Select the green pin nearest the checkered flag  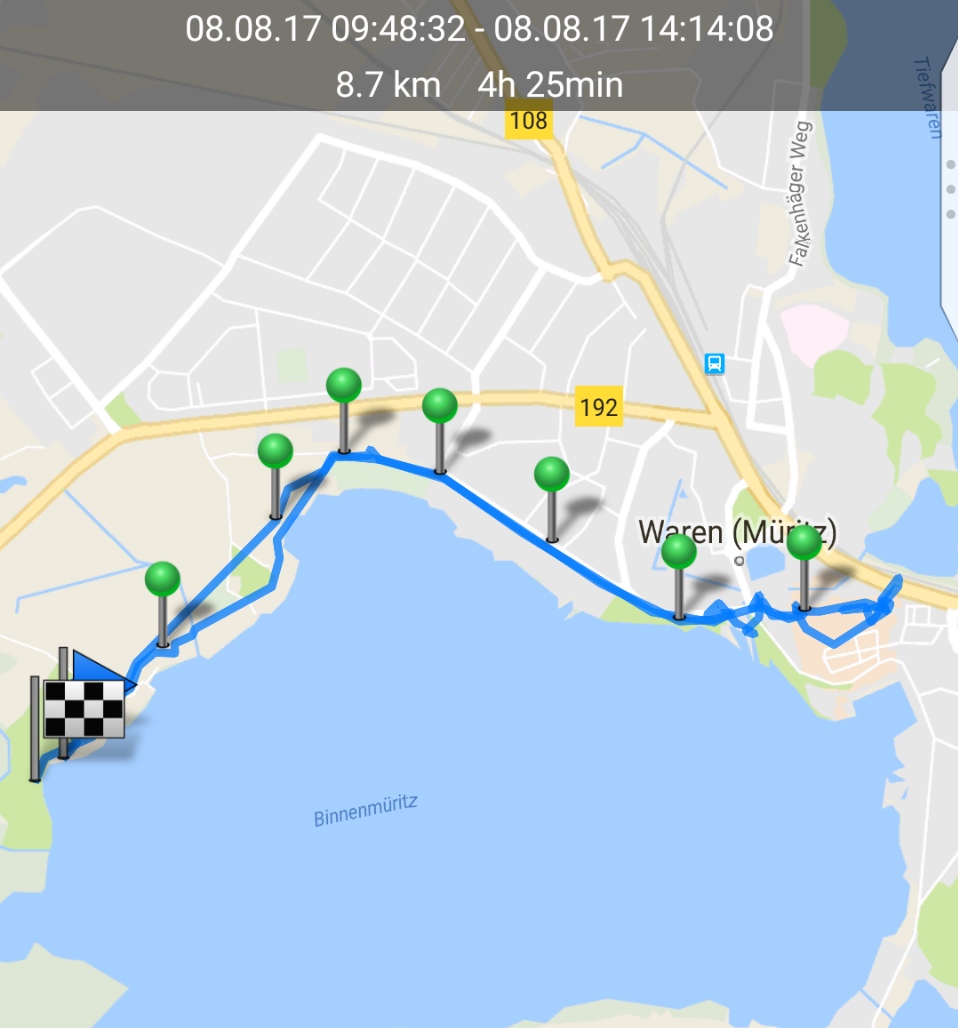pyautogui.click(x=162, y=581)
